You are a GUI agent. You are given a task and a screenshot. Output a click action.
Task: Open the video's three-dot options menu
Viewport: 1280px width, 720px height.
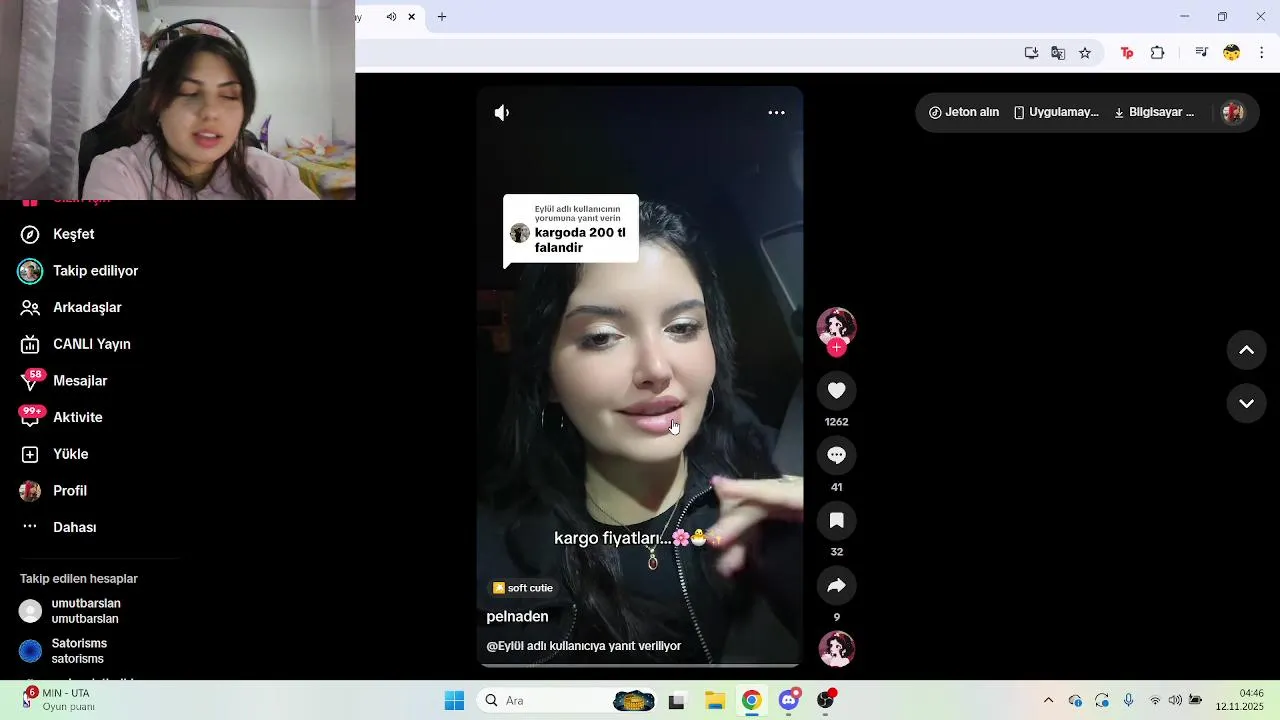tap(776, 113)
